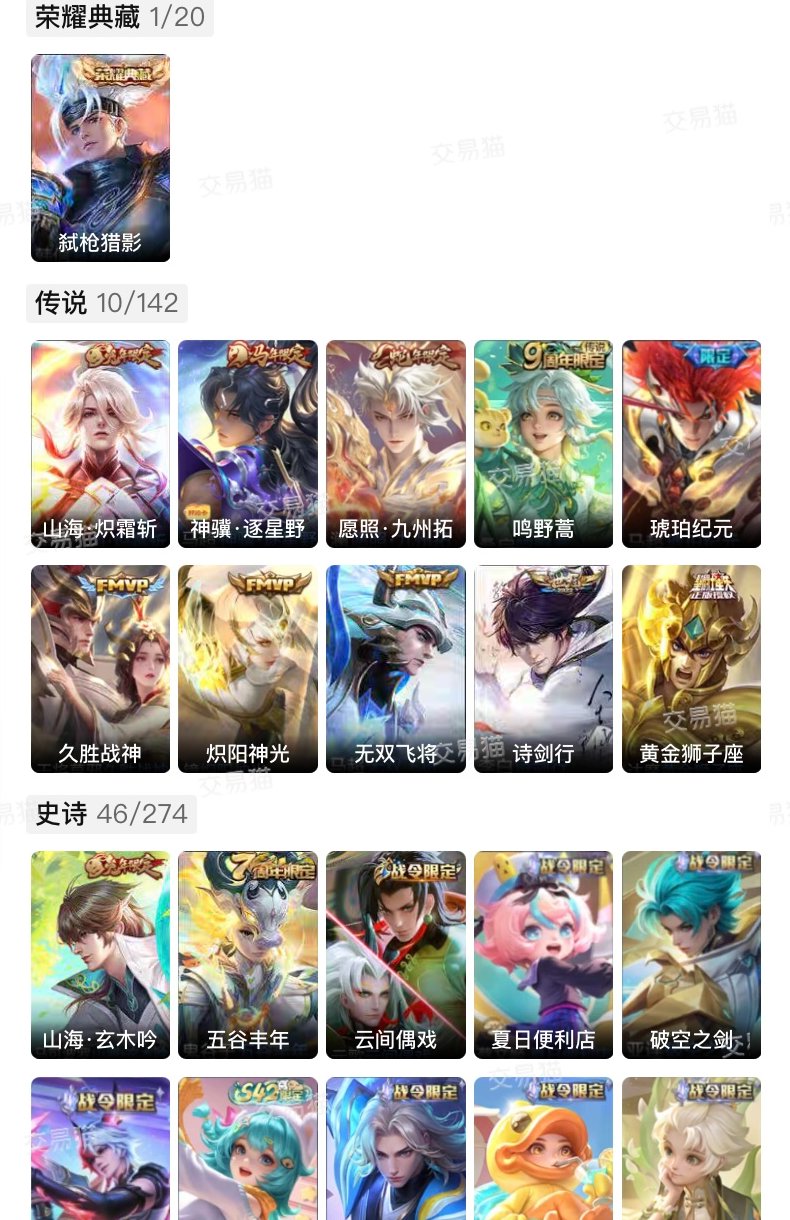Image resolution: width=790 pixels, height=1220 pixels.
Task: View the 夏日便利店 skin card
Action: click(543, 955)
